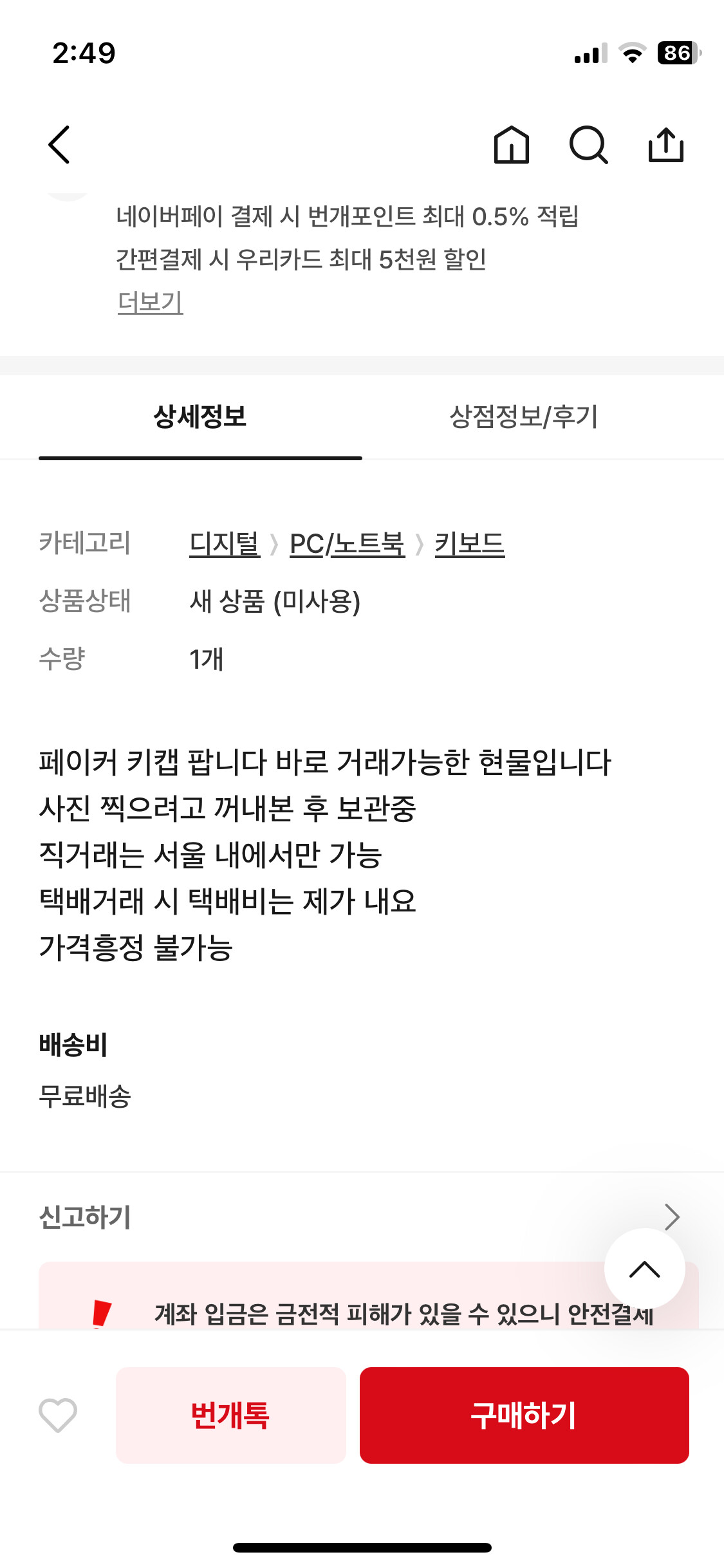Tap 구매하기 to purchase this item
Viewport: 724px width, 1568px height.
[524, 1415]
